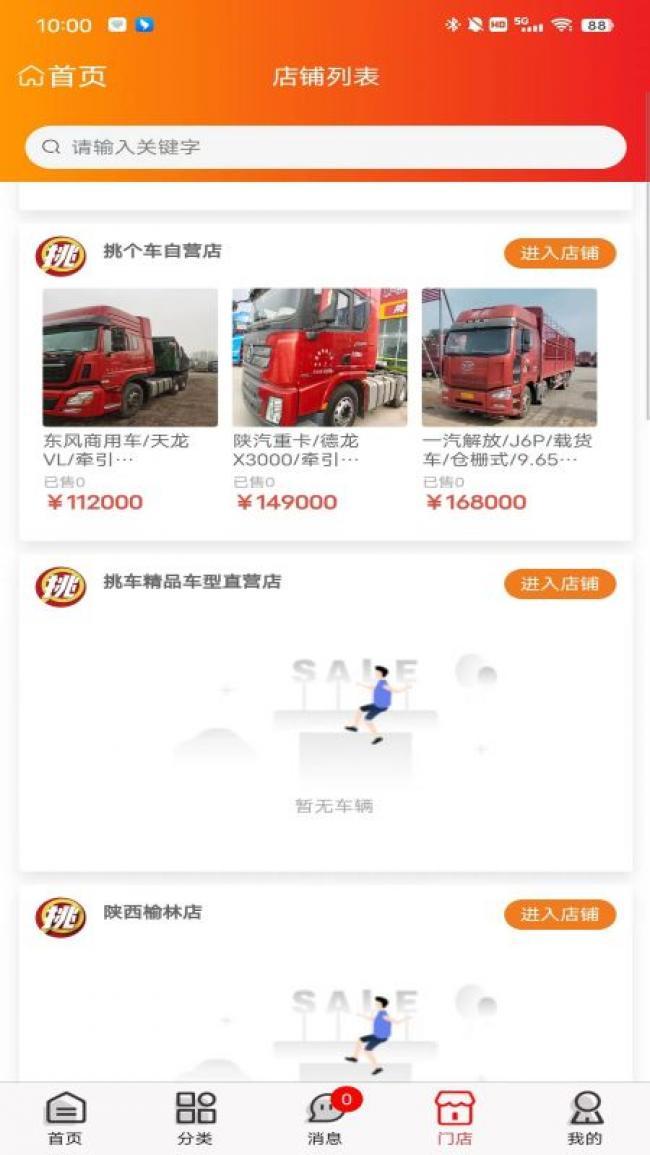Switch to the 分类 tab

tap(195, 1118)
